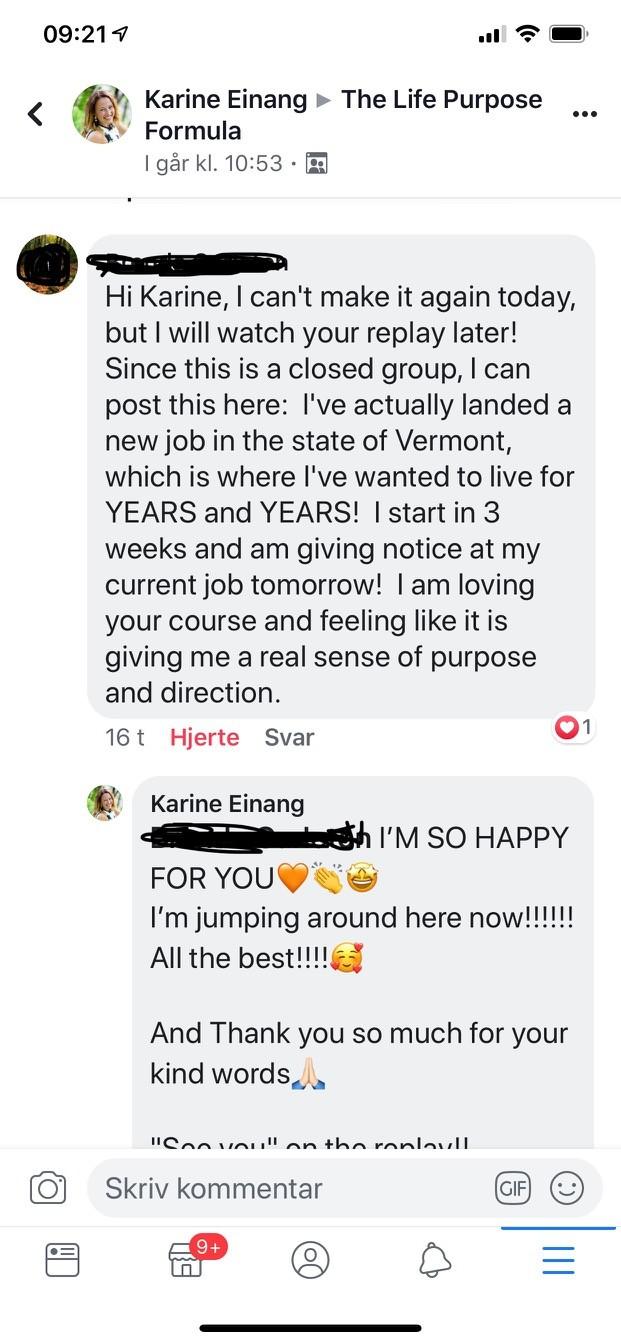The width and height of the screenshot is (621, 1343).
Task: Open the Marketplace tab with 9+ badge
Action: click(x=186, y=1260)
